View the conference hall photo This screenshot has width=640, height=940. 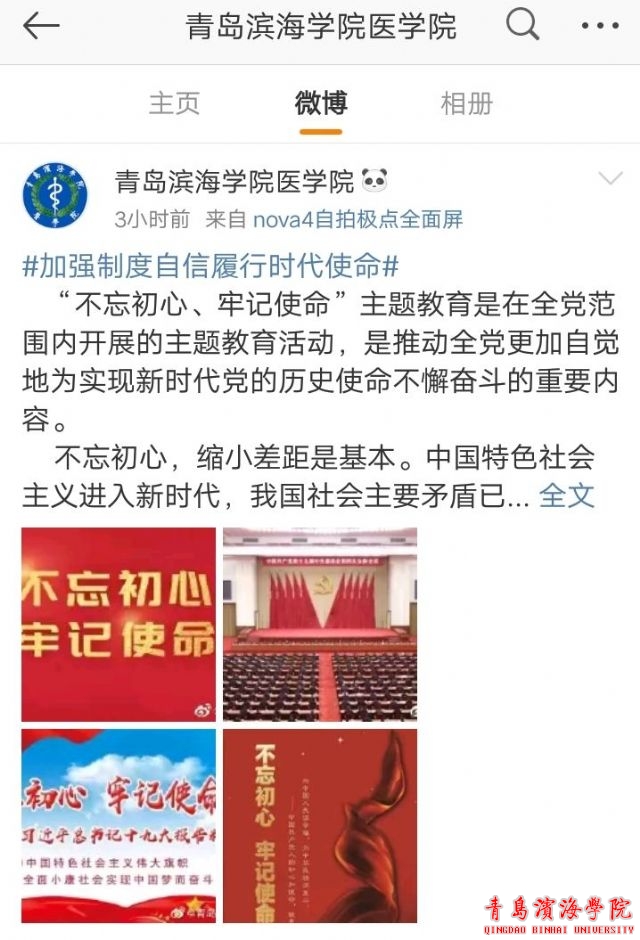319,624
